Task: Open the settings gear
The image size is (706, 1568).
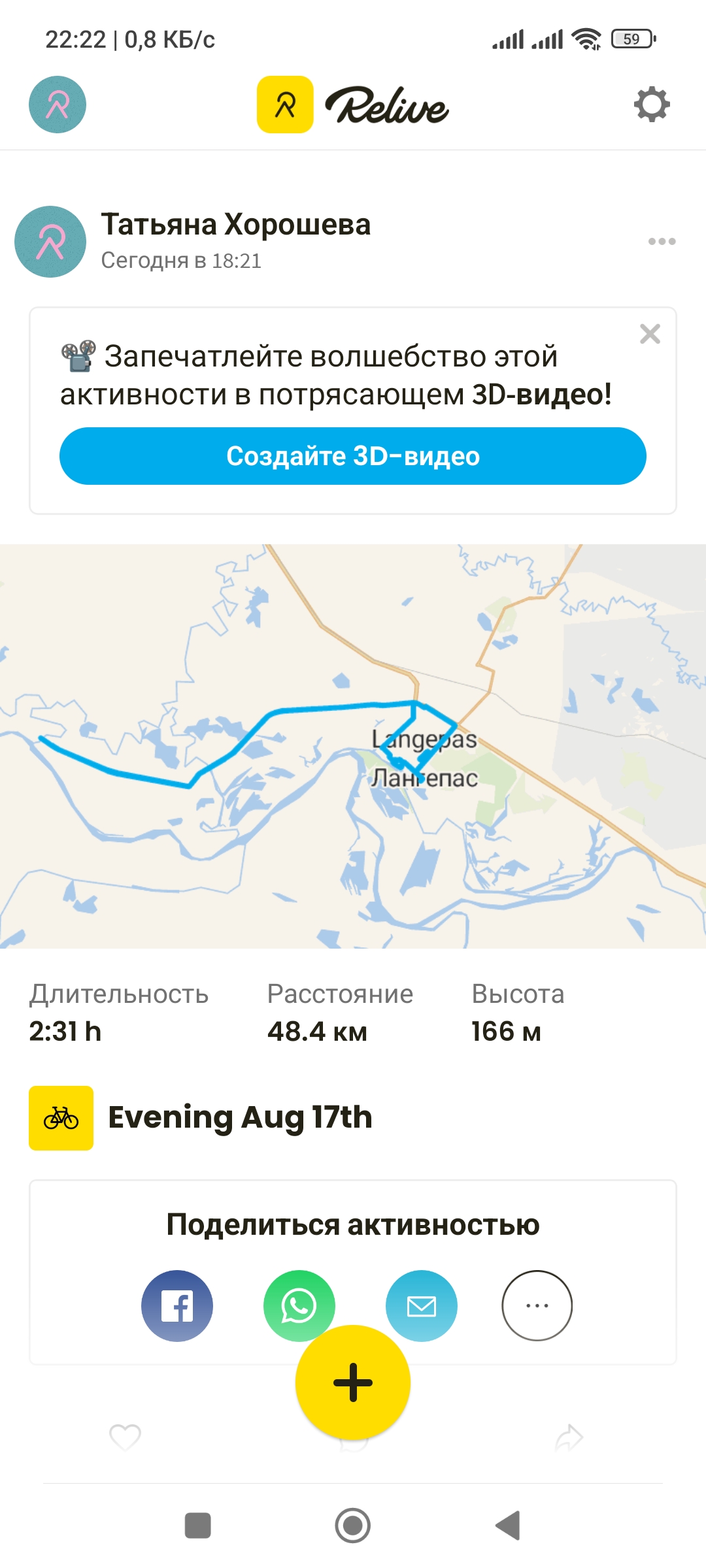Action: point(652,105)
